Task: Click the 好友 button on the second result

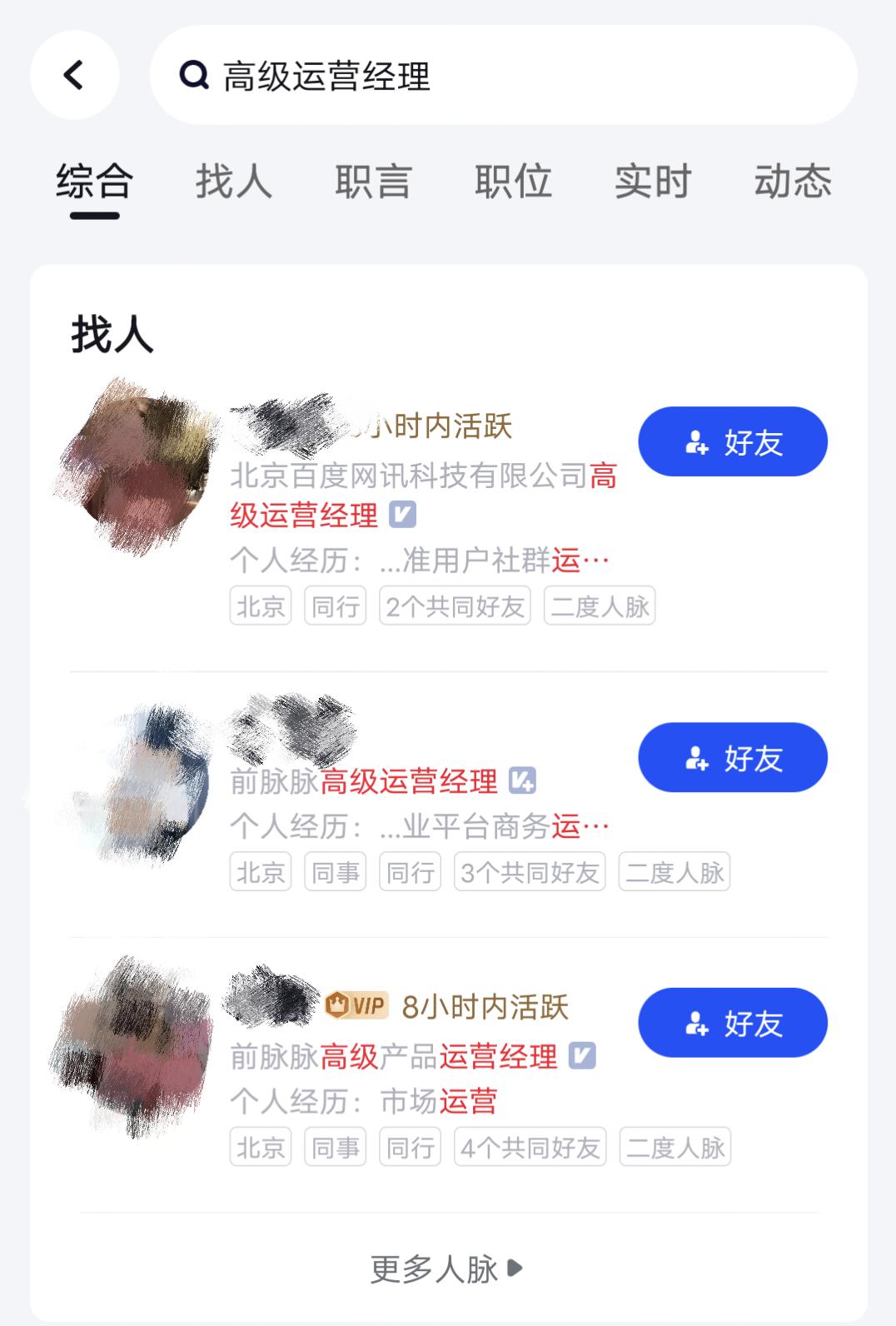Action: coord(731,757)
